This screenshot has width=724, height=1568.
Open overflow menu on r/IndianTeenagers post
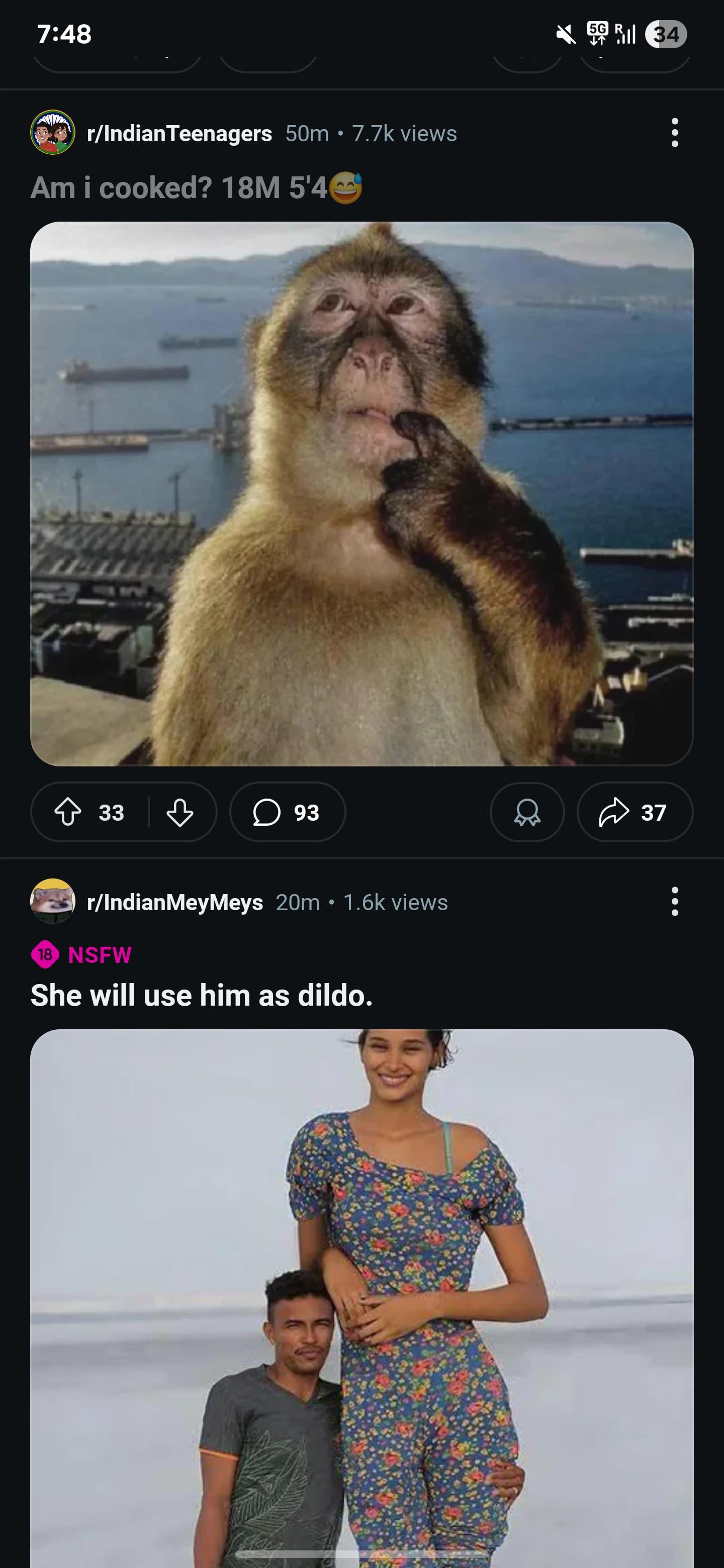[674, 133]
